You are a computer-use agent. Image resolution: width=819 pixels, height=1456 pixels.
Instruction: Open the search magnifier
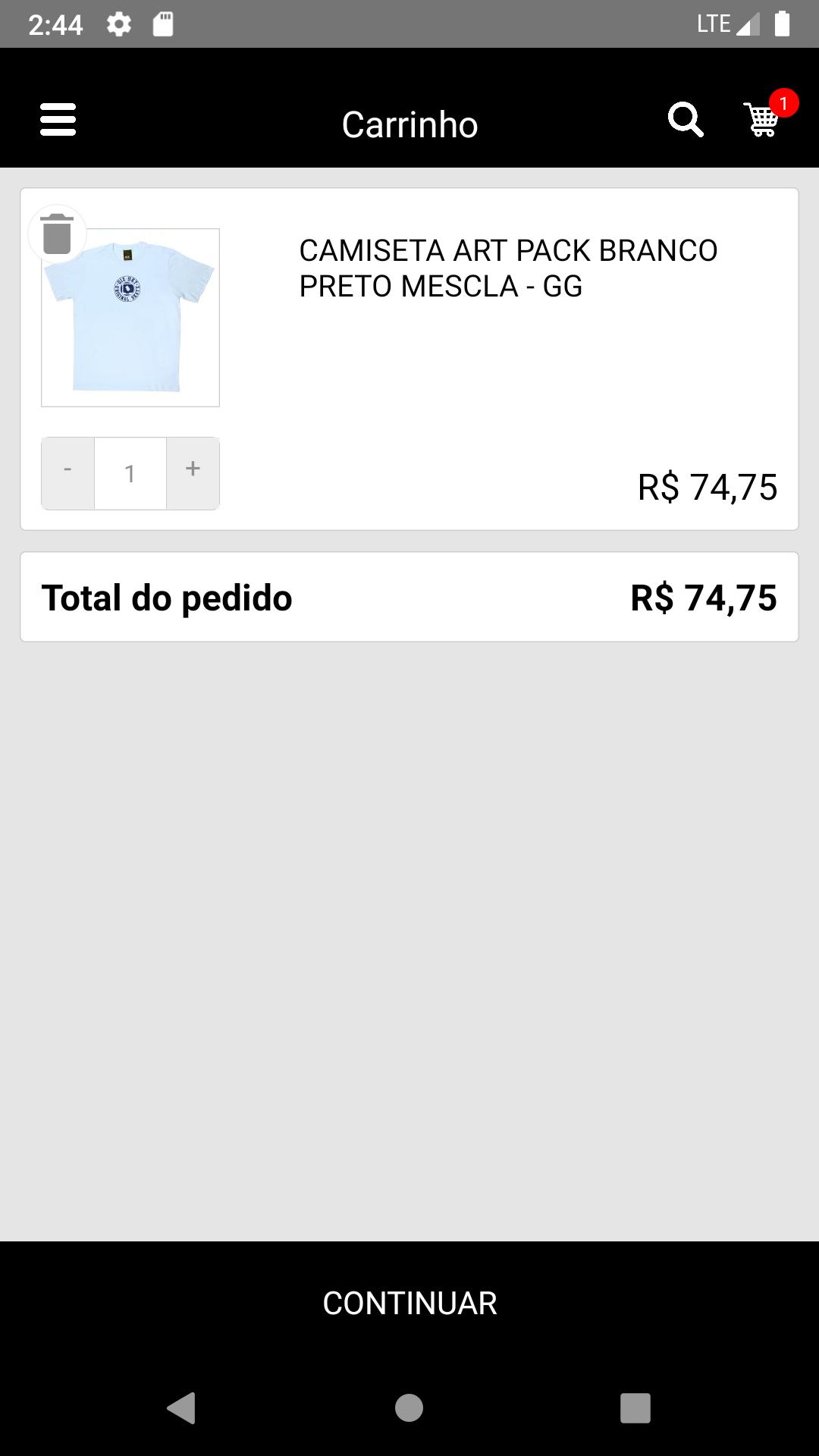coord(686,120)
